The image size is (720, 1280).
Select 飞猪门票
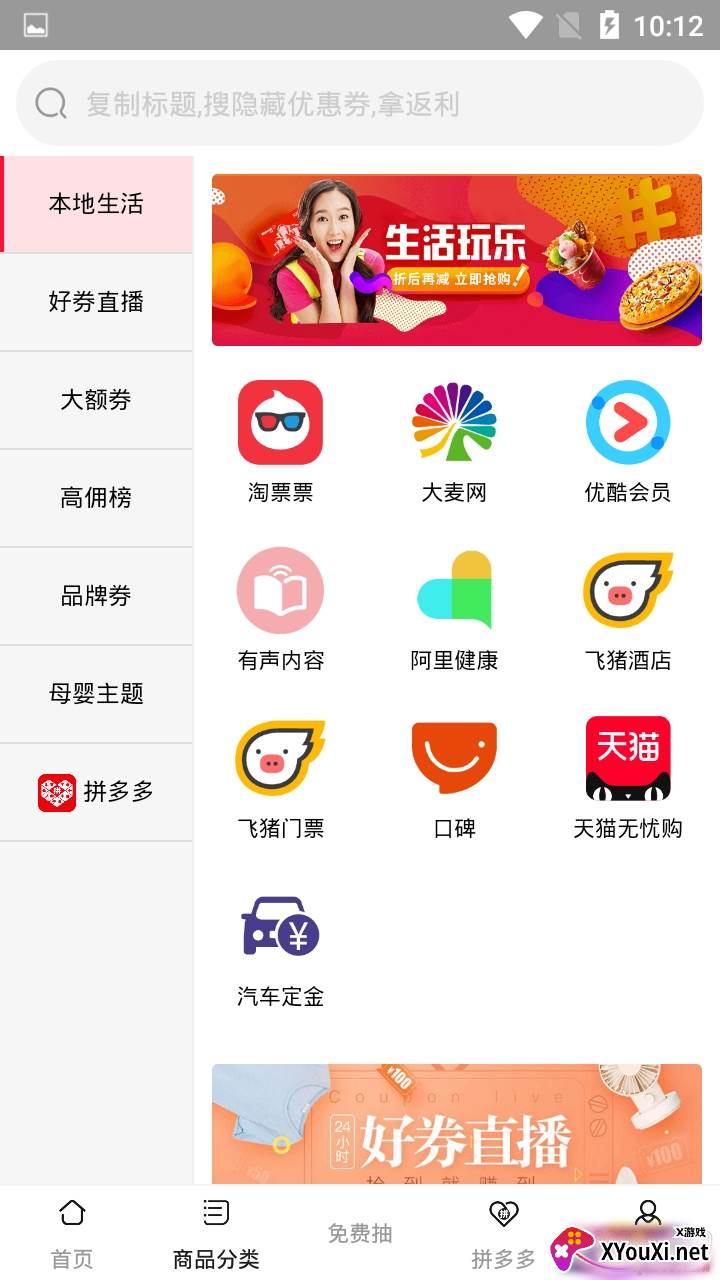280,776
